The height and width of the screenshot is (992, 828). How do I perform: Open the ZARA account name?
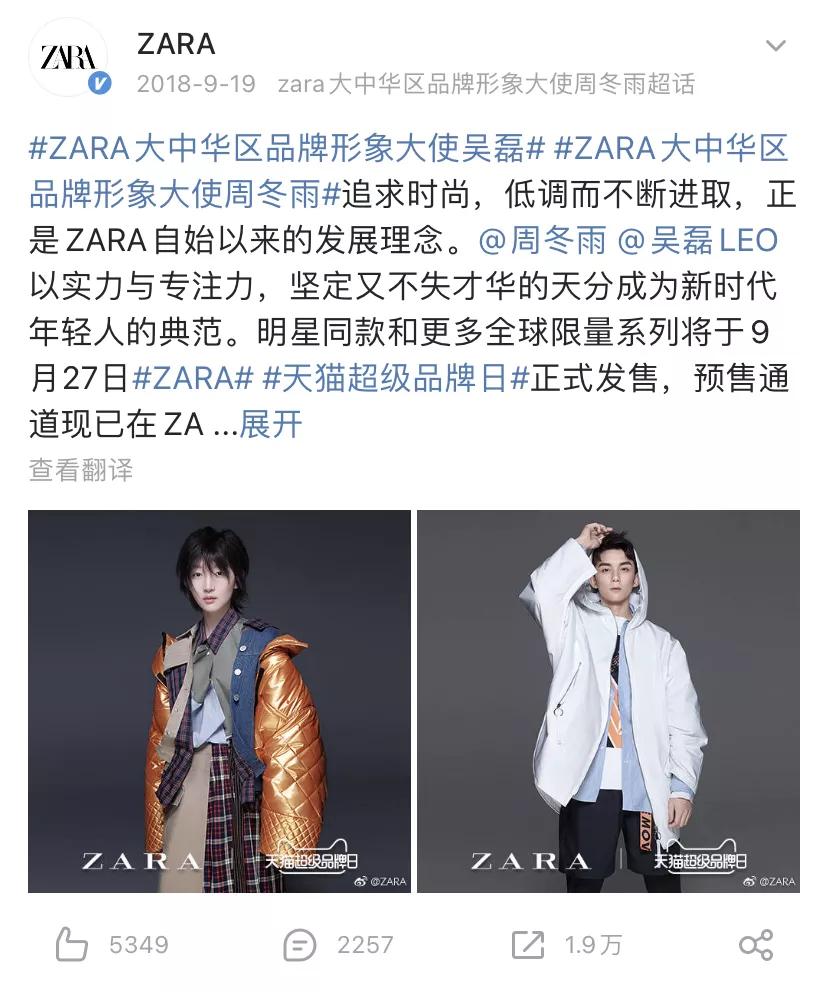(176, 44)
